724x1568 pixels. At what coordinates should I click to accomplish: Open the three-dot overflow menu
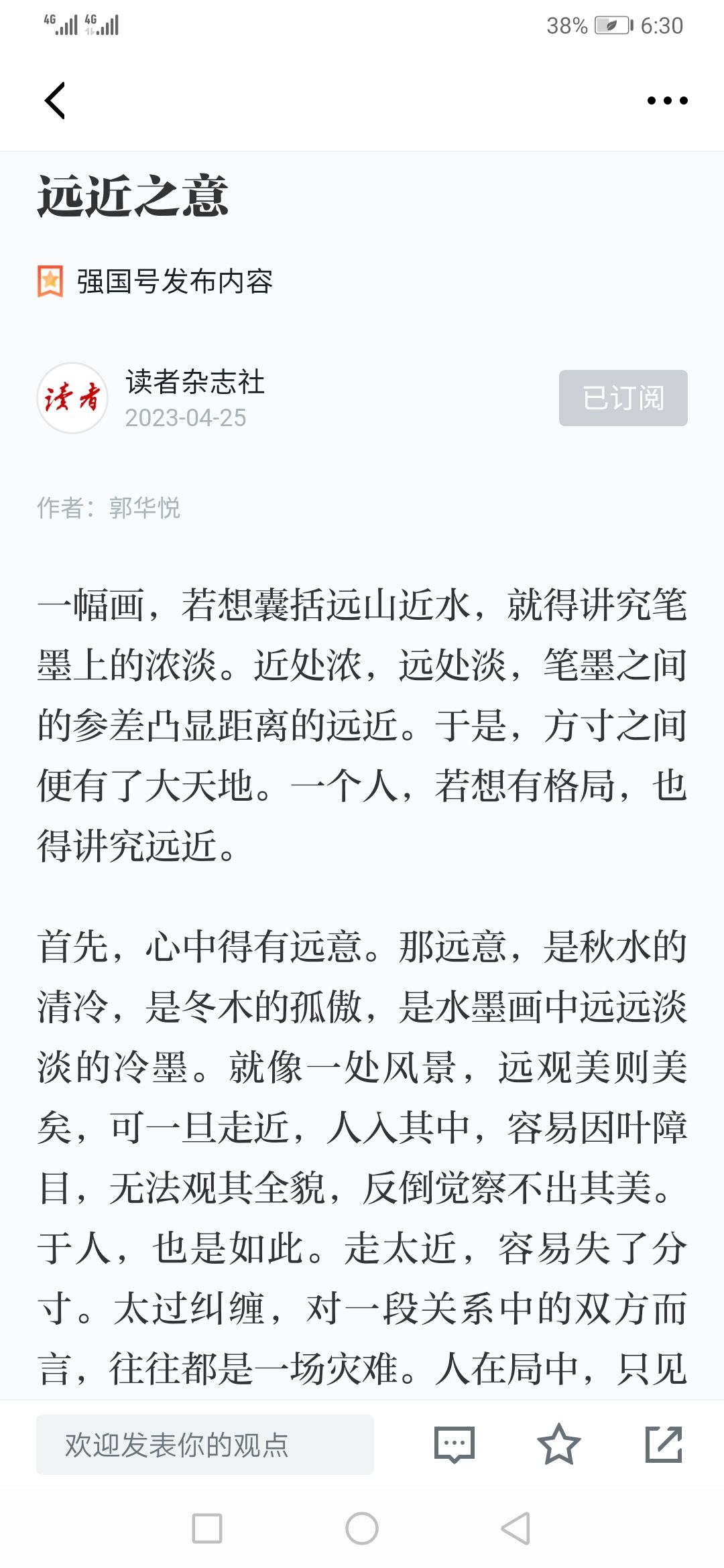[x=667, y=101]
